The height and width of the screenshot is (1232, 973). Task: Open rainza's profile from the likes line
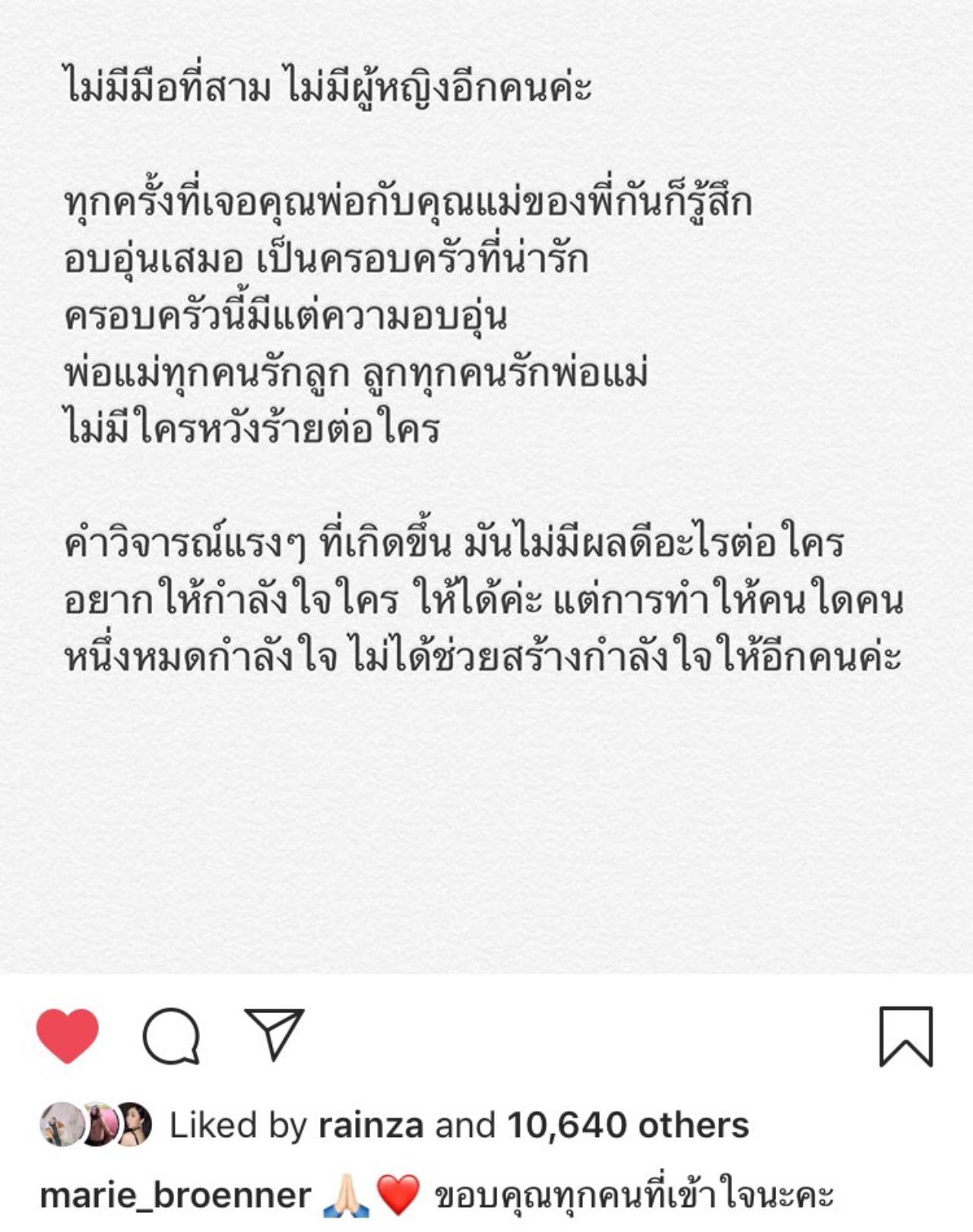coord(370,1126)
